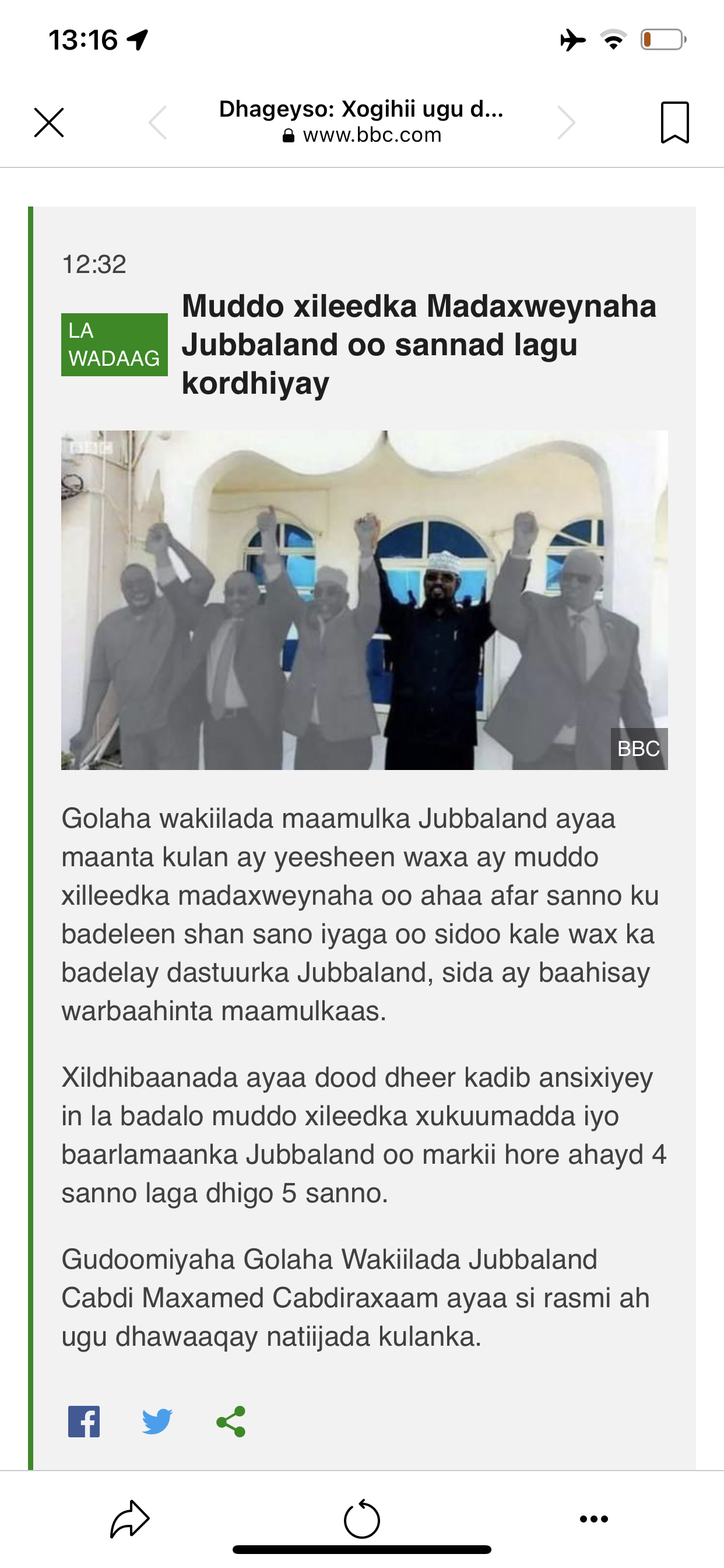Go back to the previous page
This screenshot has height=1568, width=724.
158,123
